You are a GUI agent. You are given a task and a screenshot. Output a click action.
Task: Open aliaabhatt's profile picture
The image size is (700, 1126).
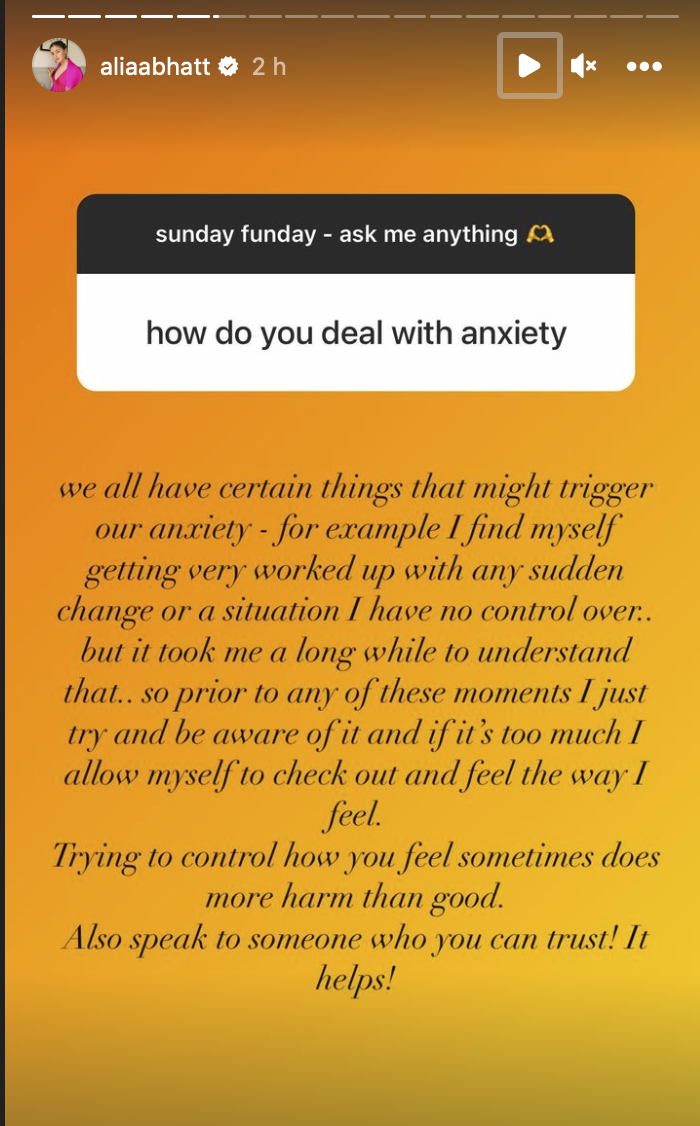tap(59, 65)
